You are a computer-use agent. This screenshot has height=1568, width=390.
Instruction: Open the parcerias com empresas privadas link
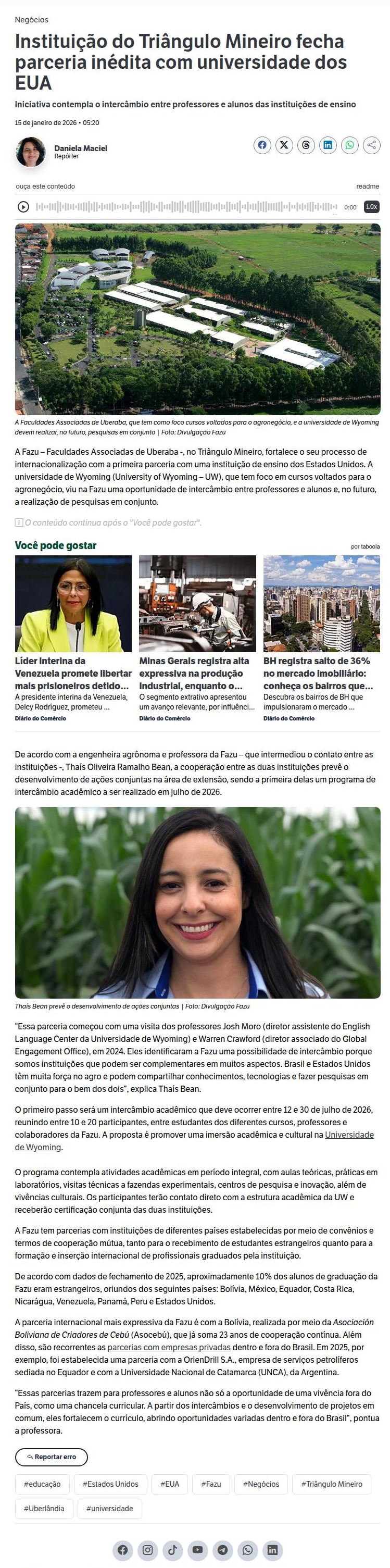(169, 1347)
